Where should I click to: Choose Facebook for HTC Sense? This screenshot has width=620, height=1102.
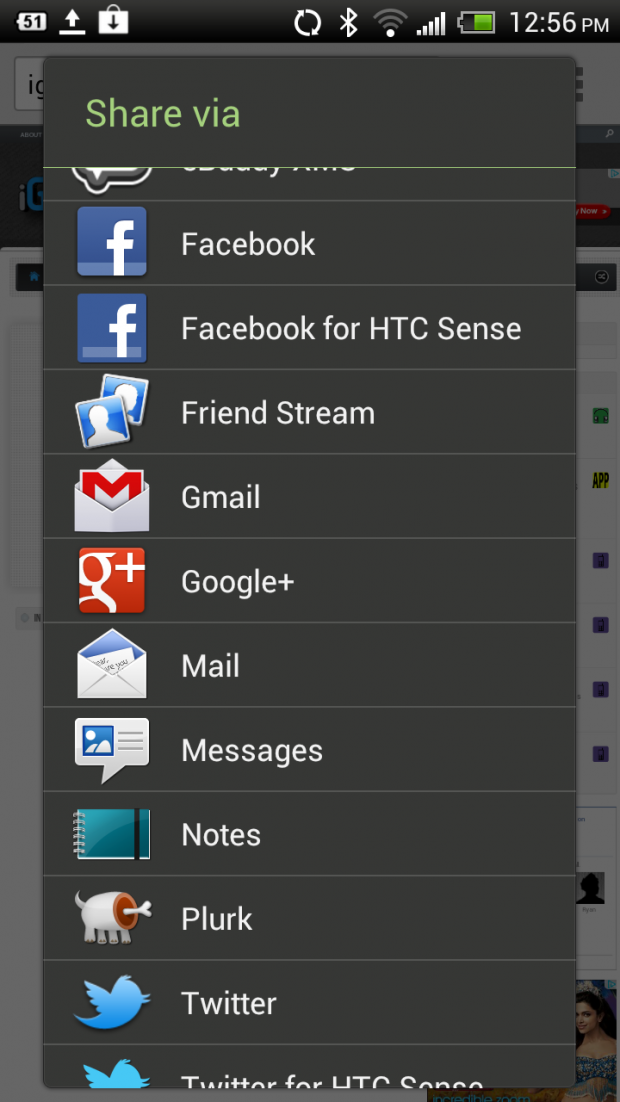tap(308, 328)
